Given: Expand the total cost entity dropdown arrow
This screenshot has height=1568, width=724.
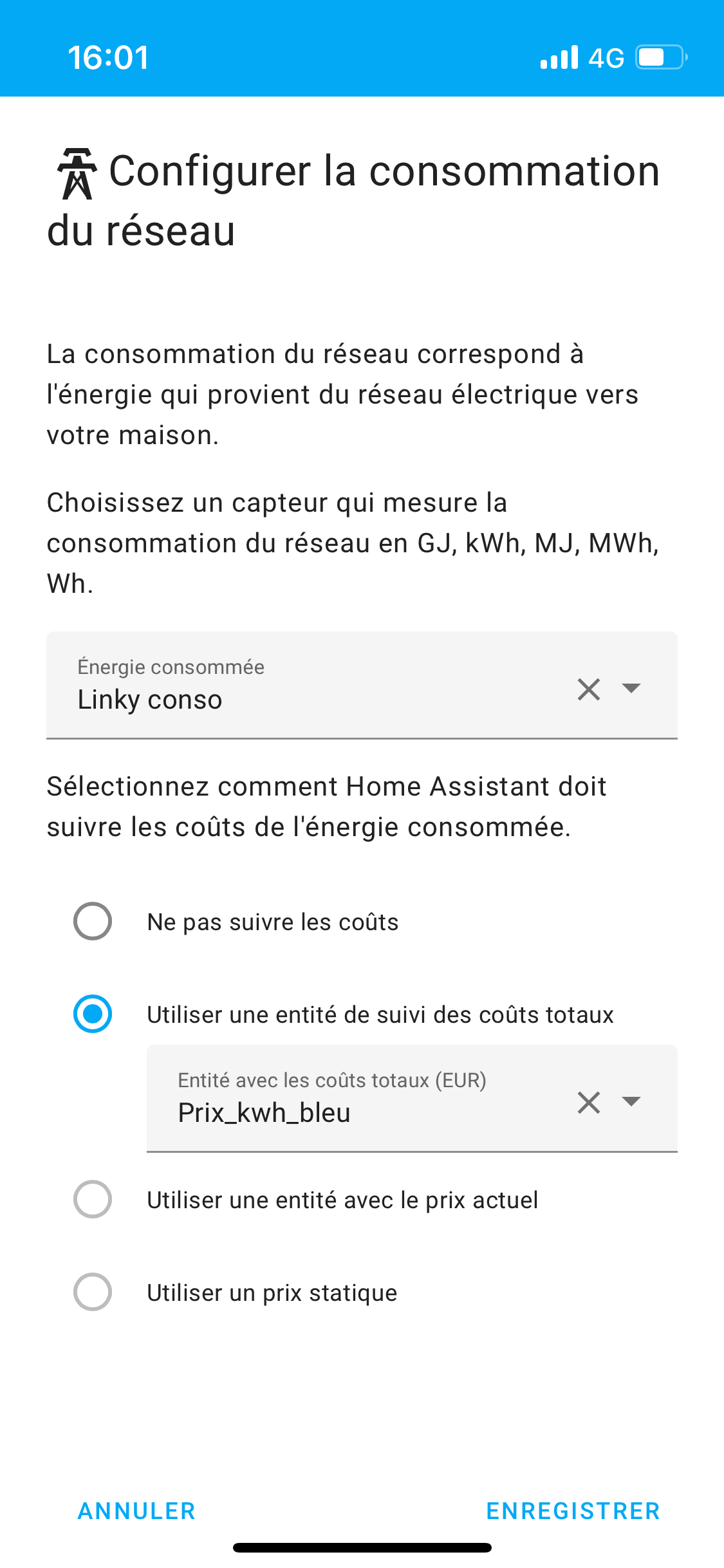Looking at the screenshot, I should point(631,1101).
